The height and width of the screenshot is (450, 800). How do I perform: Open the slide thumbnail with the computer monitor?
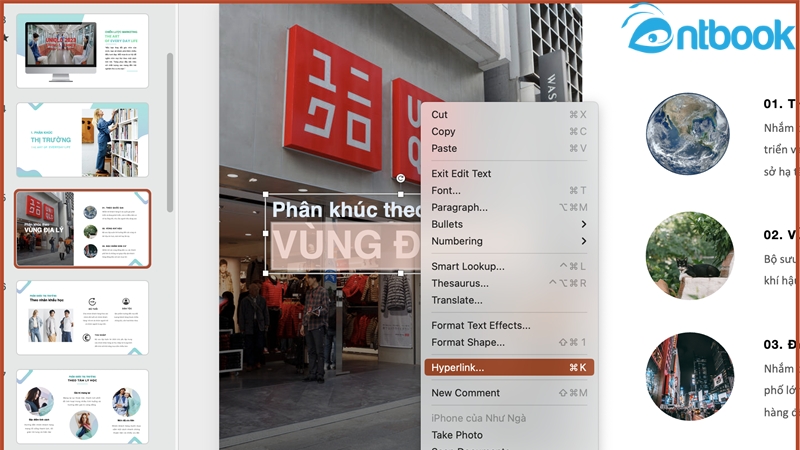pyautogui.click(x=82, y=49)
